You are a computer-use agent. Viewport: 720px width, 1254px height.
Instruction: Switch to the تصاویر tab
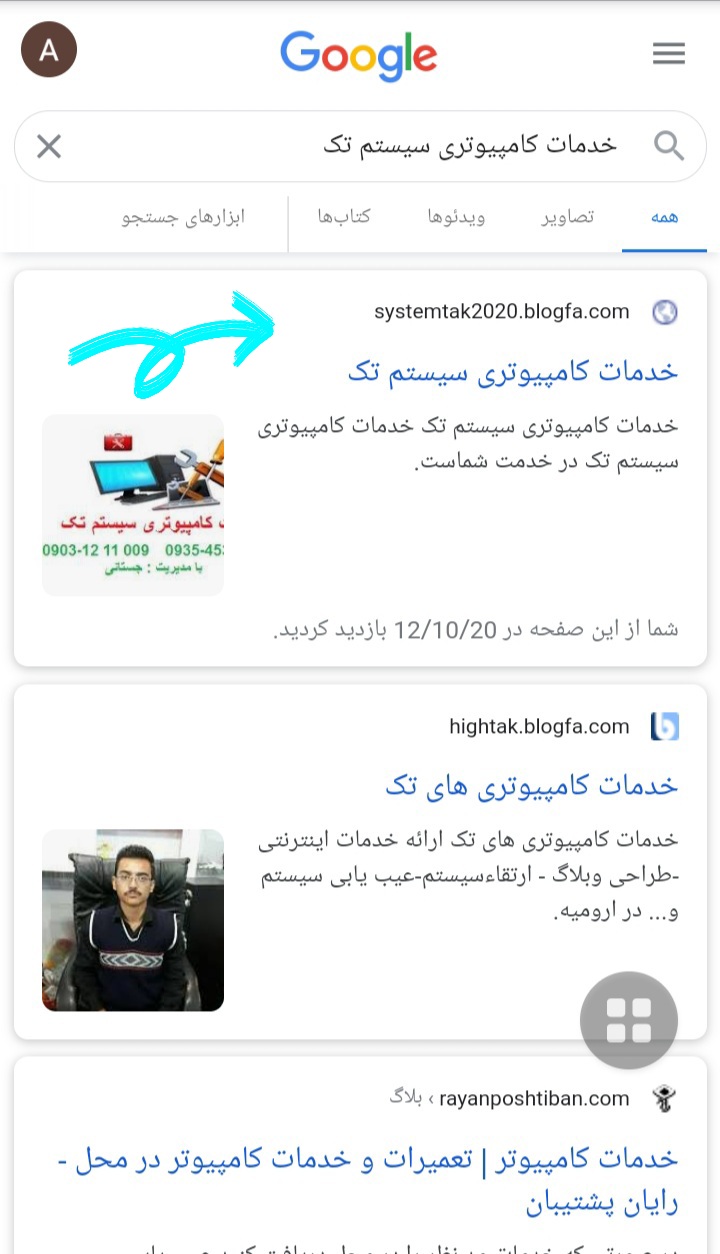[567, 217]
